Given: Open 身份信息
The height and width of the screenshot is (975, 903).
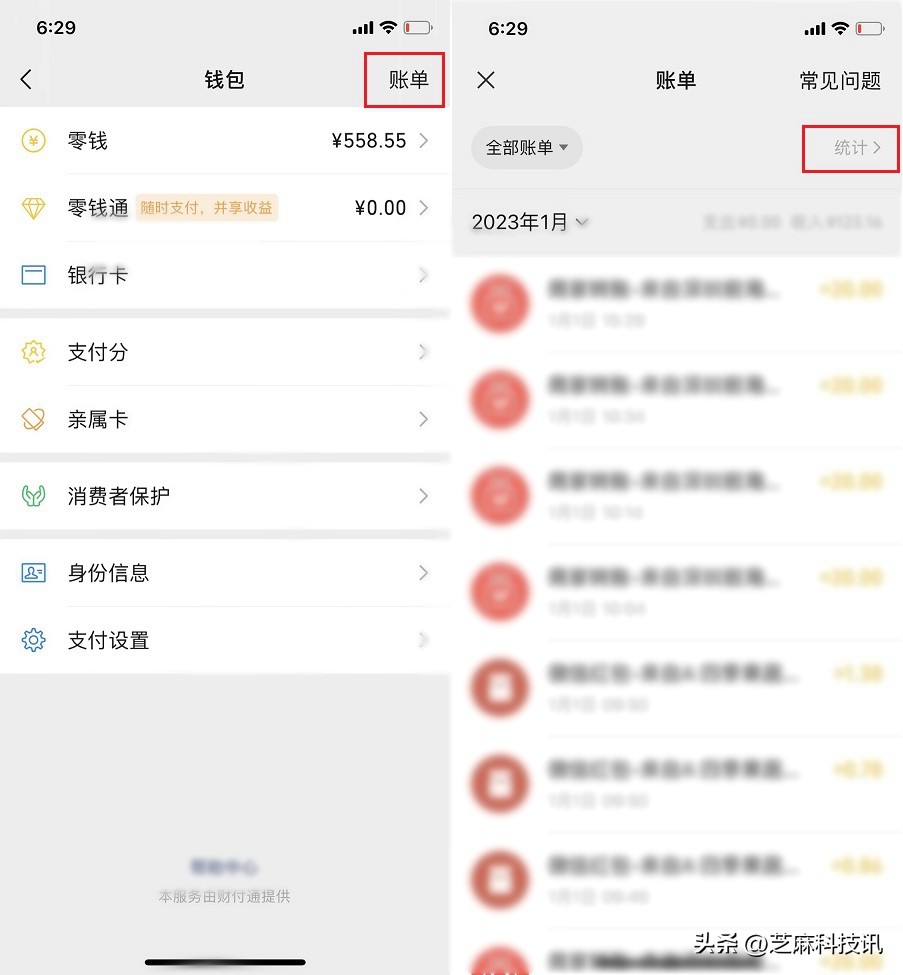Looking at the screenshot, I should [x=225, y=573].
